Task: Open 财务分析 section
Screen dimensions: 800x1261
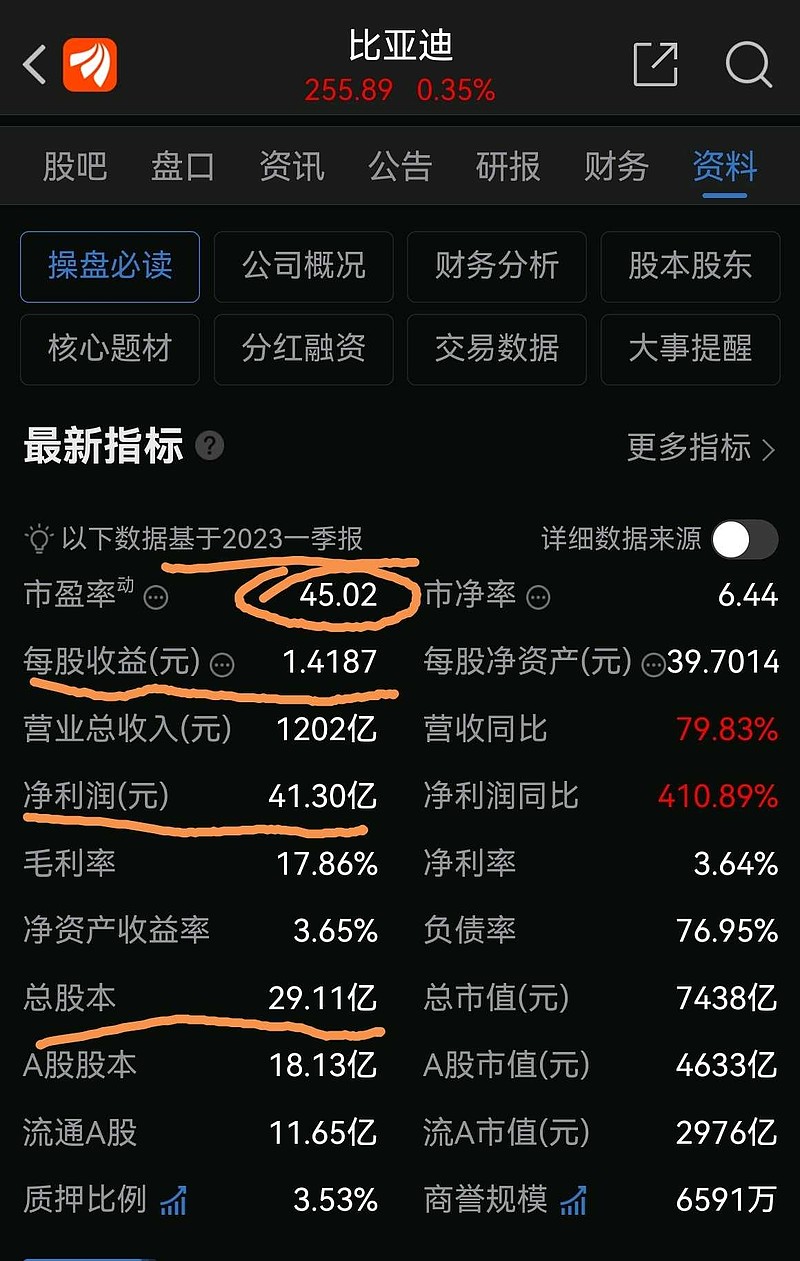Action: pos(497,267)
